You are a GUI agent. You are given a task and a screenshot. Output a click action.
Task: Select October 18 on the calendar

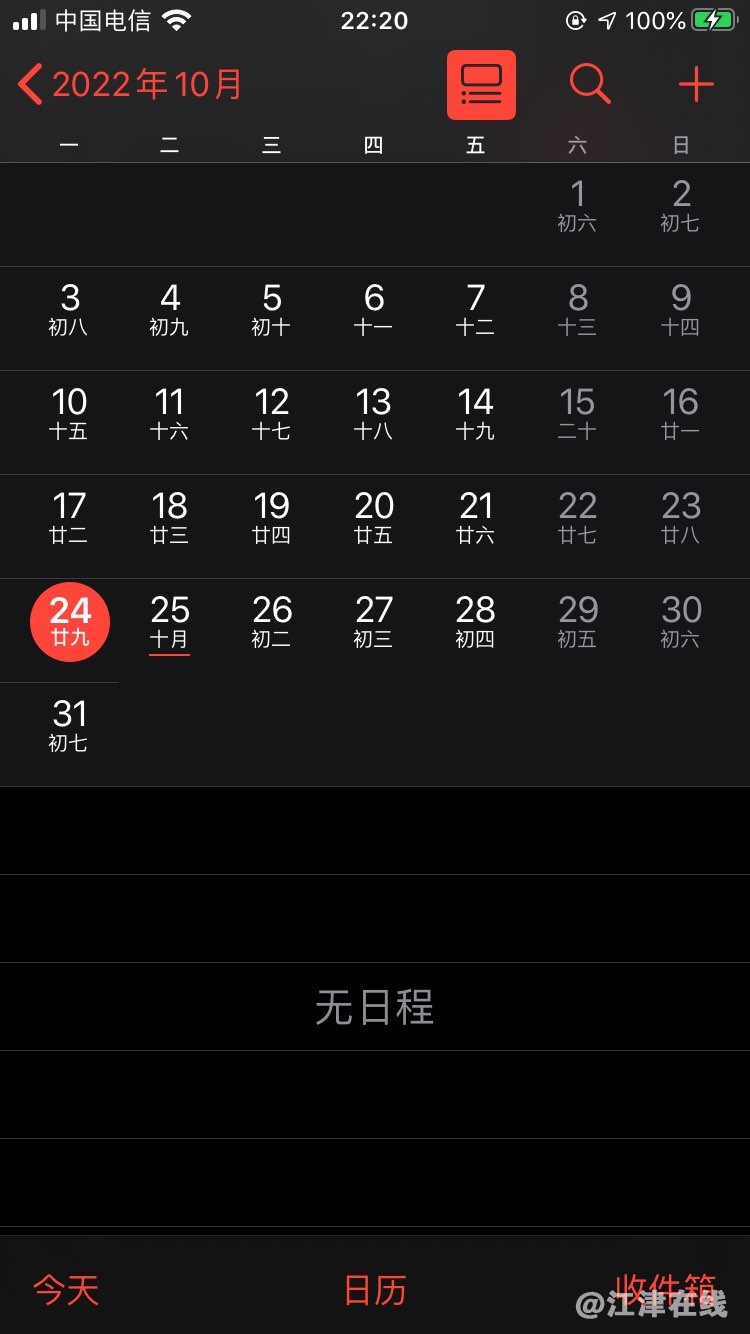[x=170, y=519]
